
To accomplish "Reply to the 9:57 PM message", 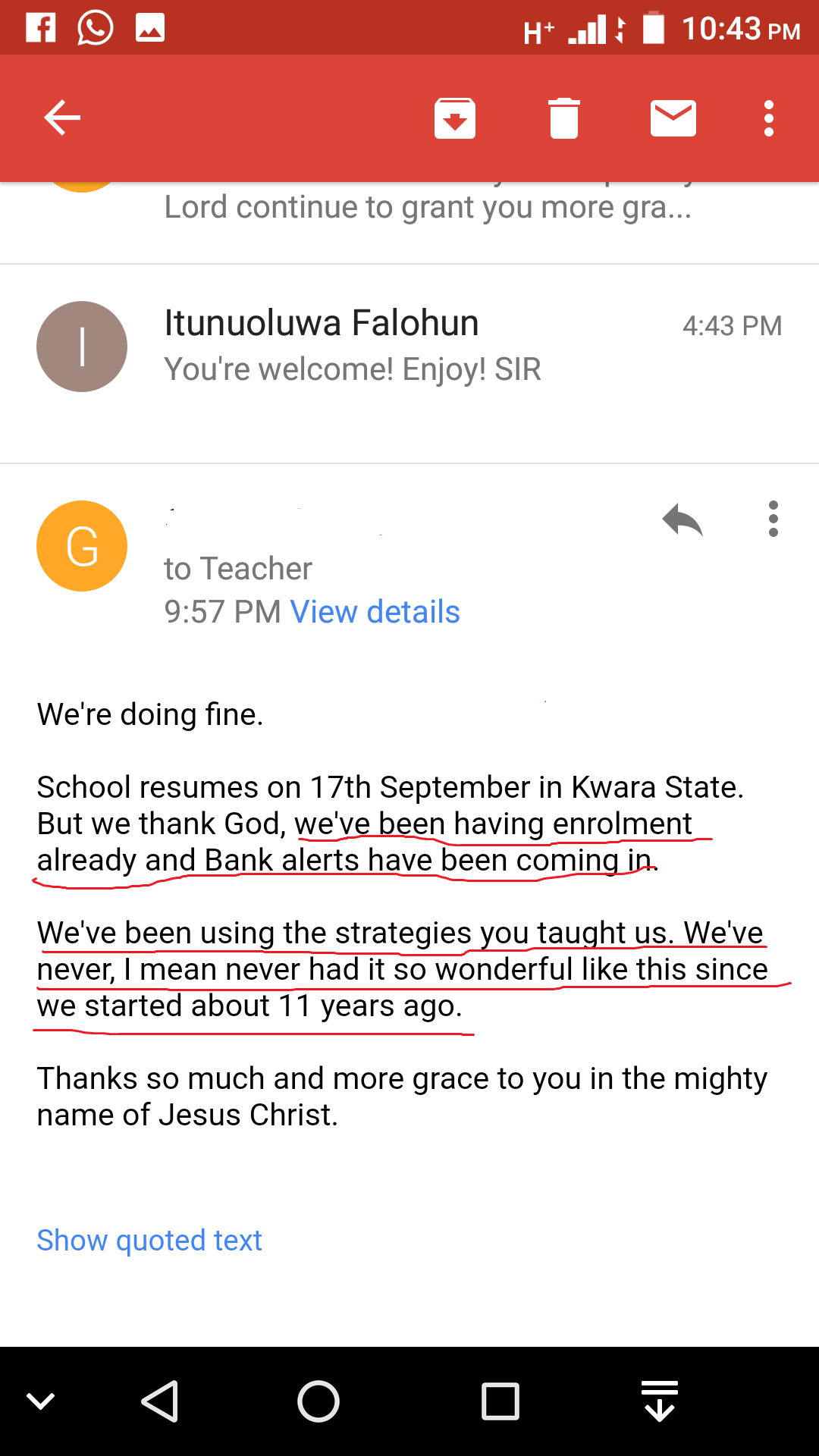I will 682,519.
